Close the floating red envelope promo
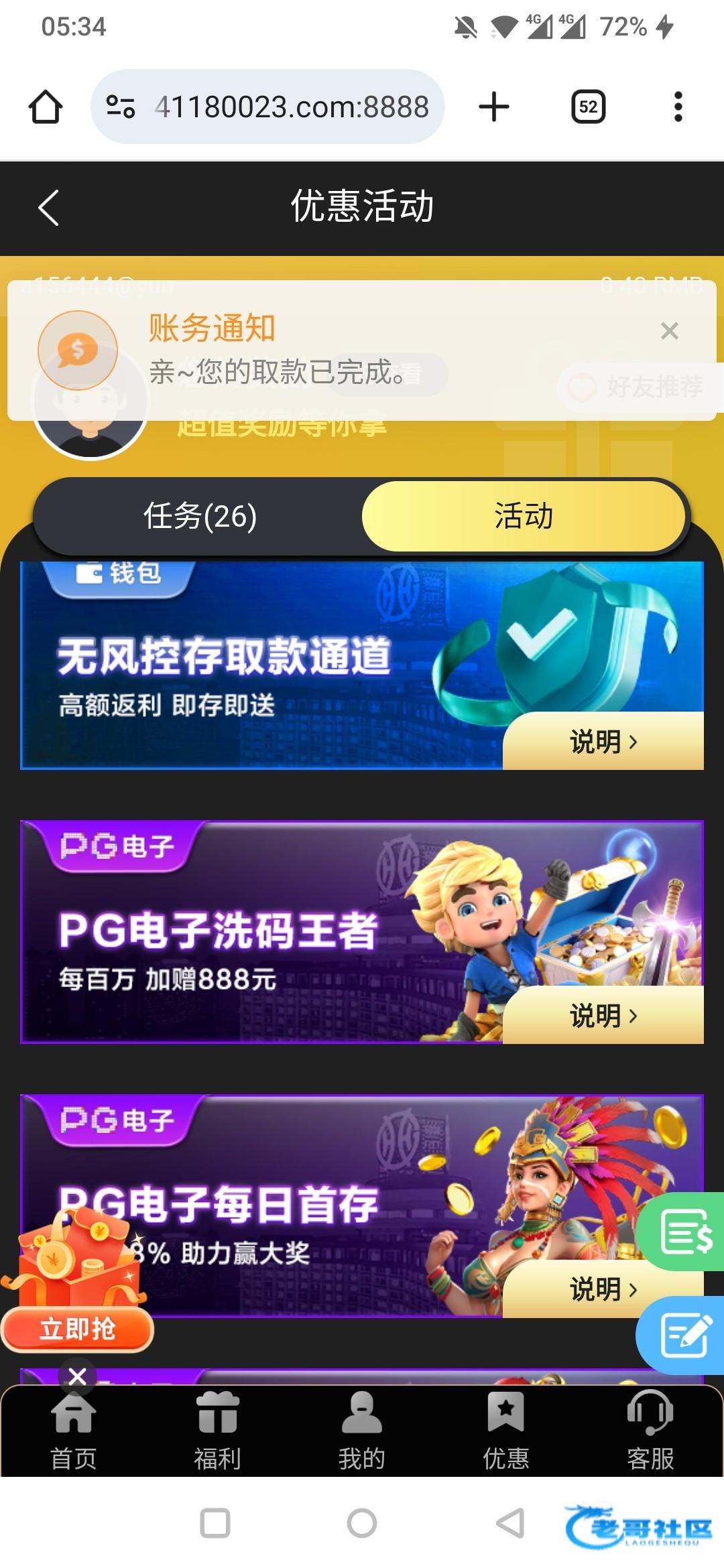Viewport: 724px width, 1568px height. 77,1376
